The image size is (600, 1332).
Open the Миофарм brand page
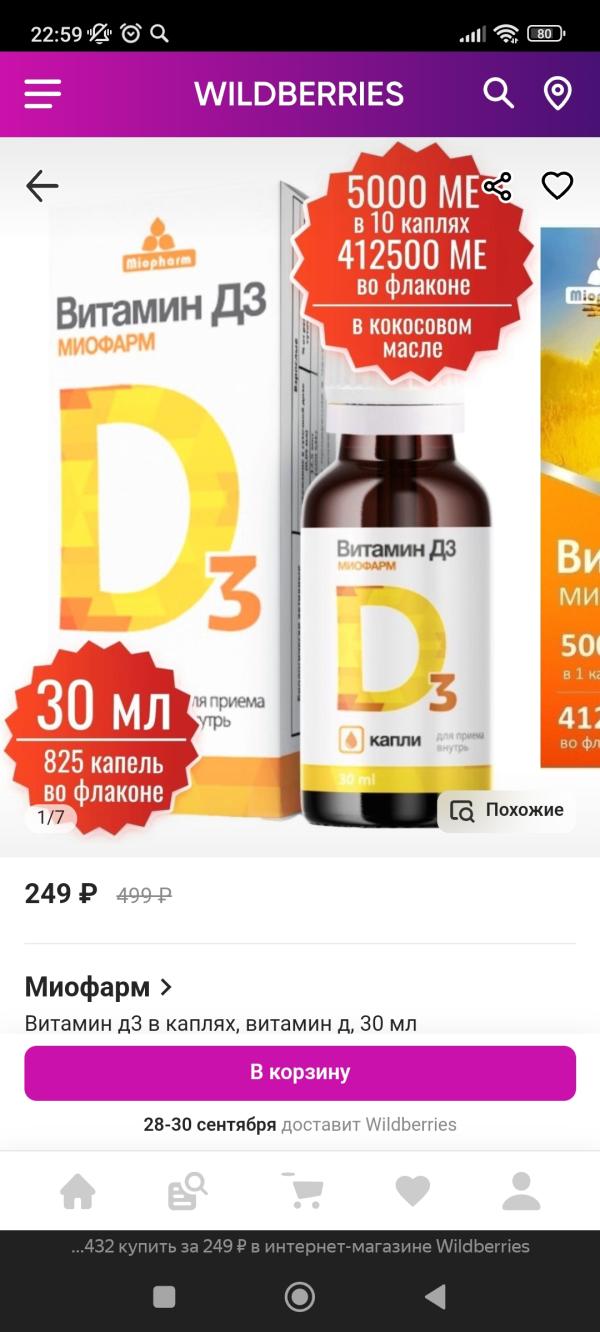[x=98, y=987]
